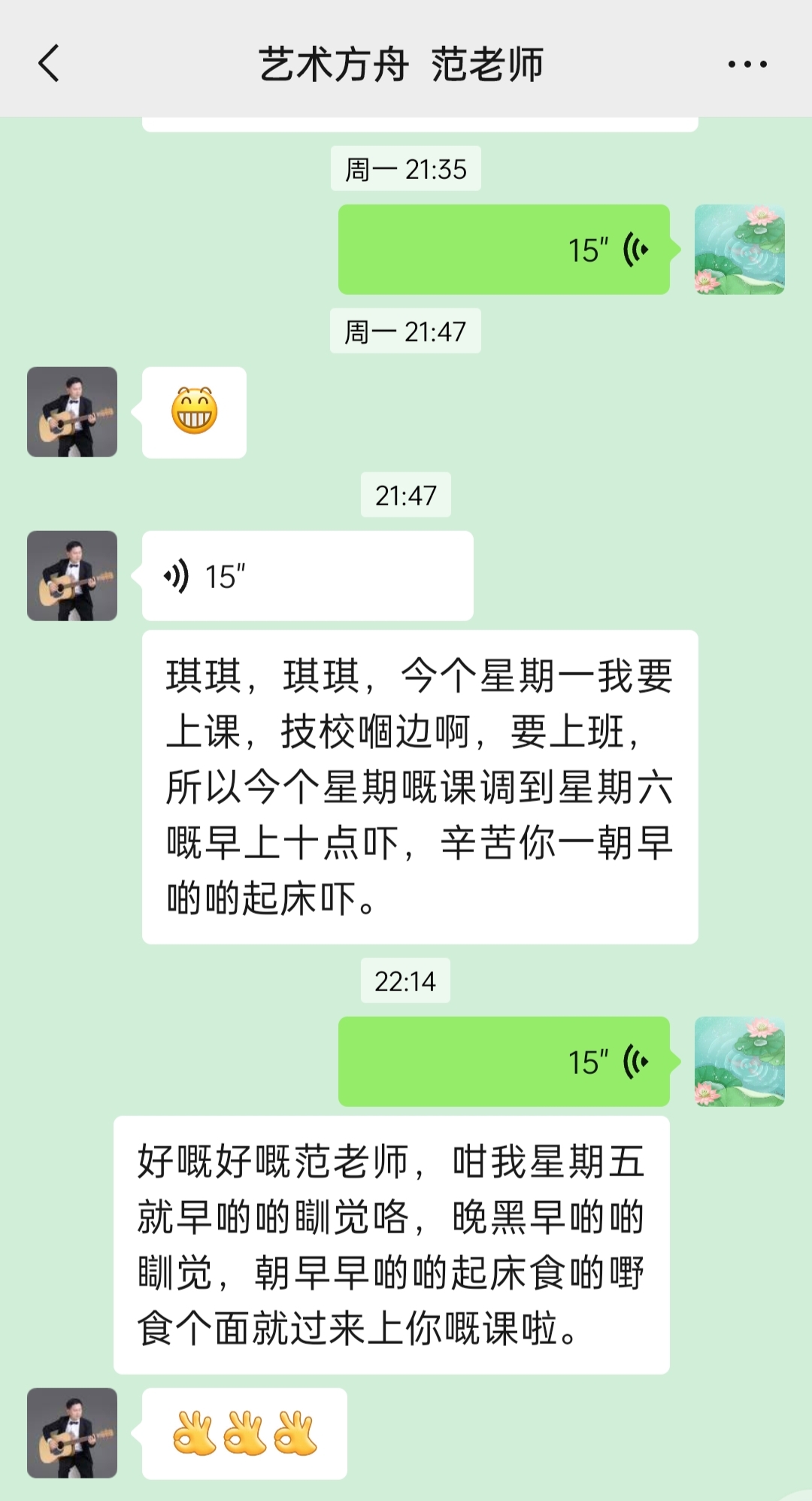The height and width of the screenshot is (1501, 812).
Task: Play 范老师's 15-second voice message
Action: (x=308, y=577)
